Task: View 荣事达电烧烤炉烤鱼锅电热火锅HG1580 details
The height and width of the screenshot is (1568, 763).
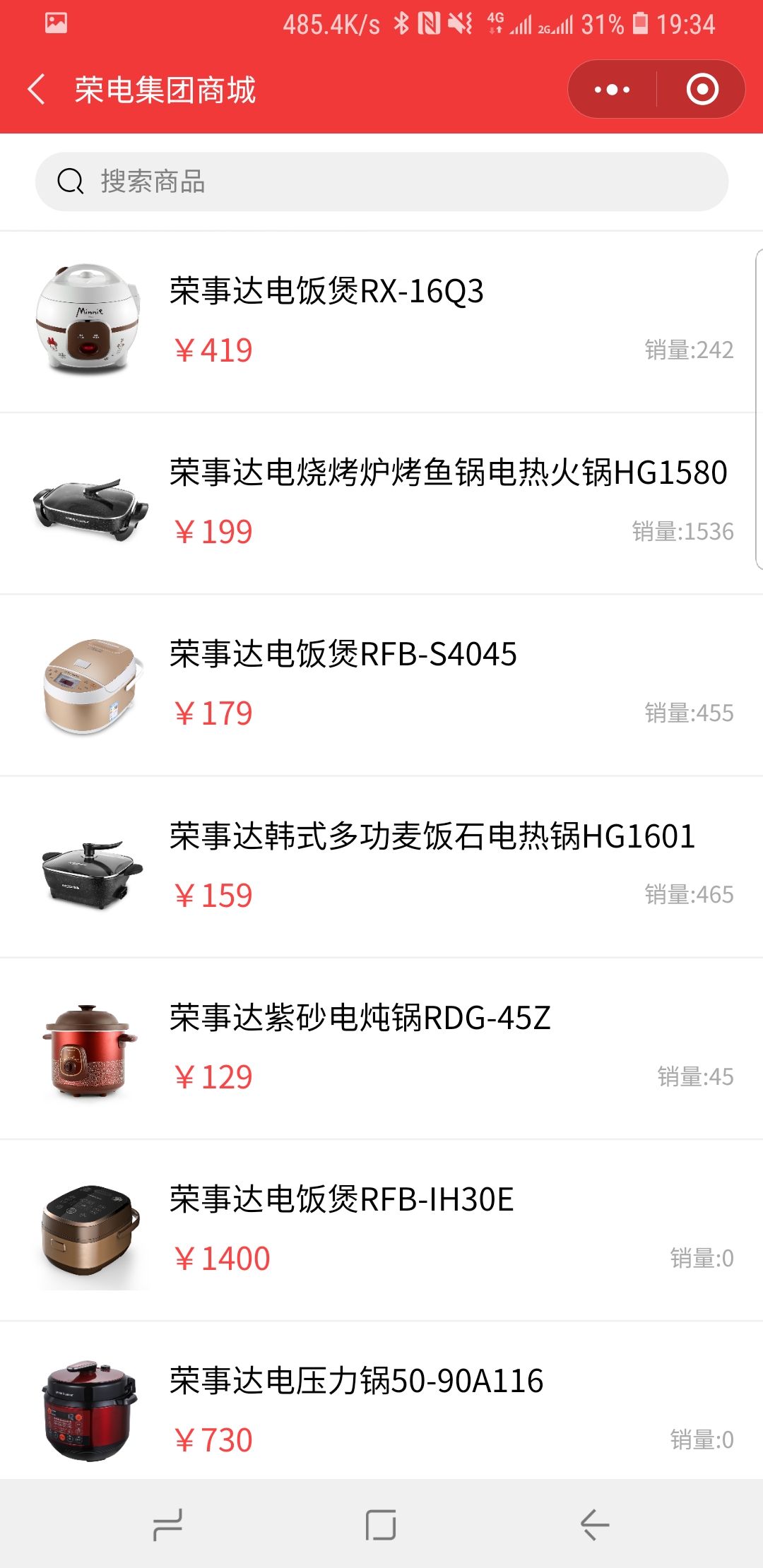Action: pos(381,504)
